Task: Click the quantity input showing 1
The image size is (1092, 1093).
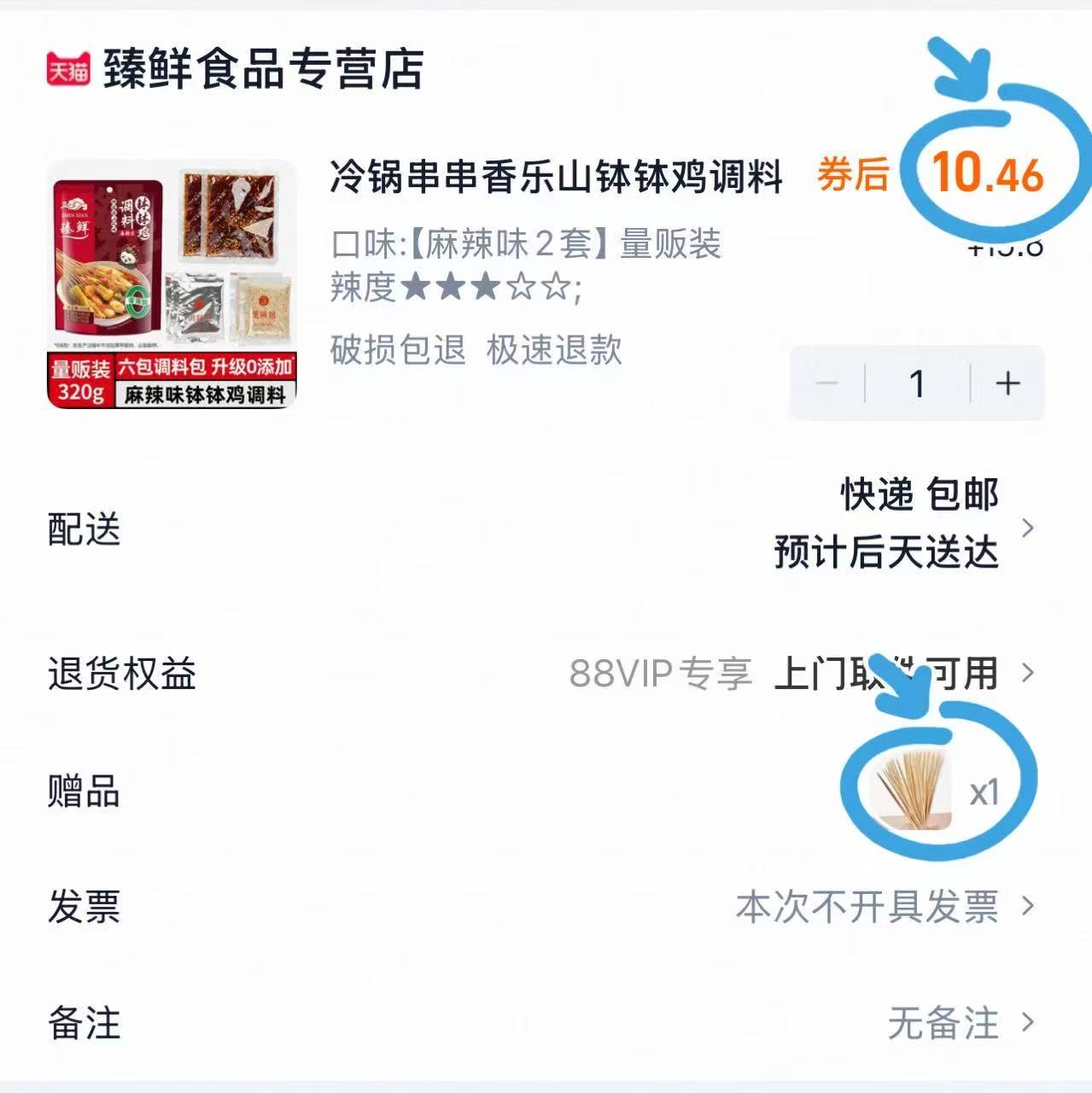Action: tap(918, 383)
